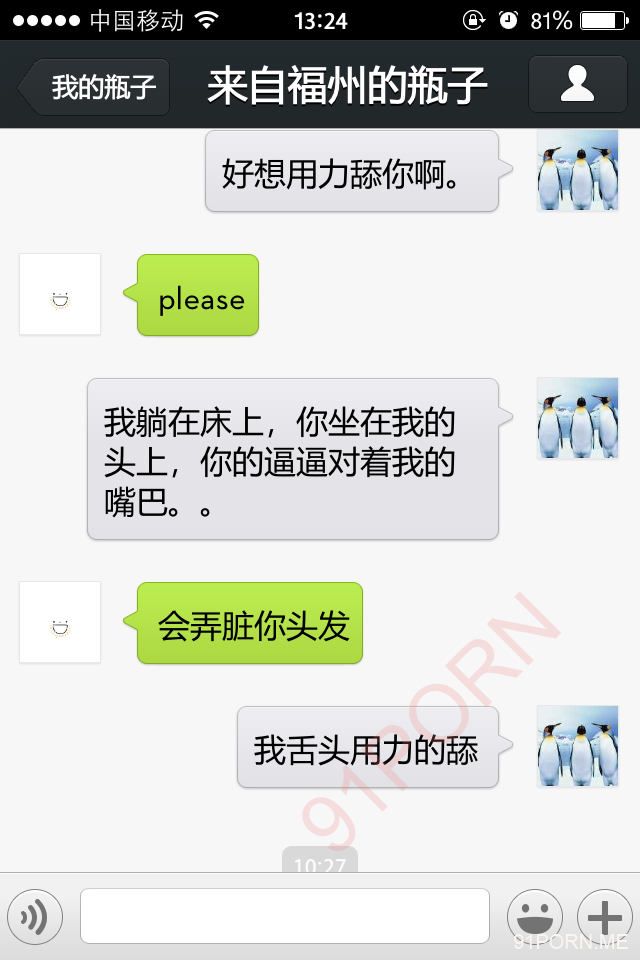
Task: Focus the message text field
Action: pos(285,916)
